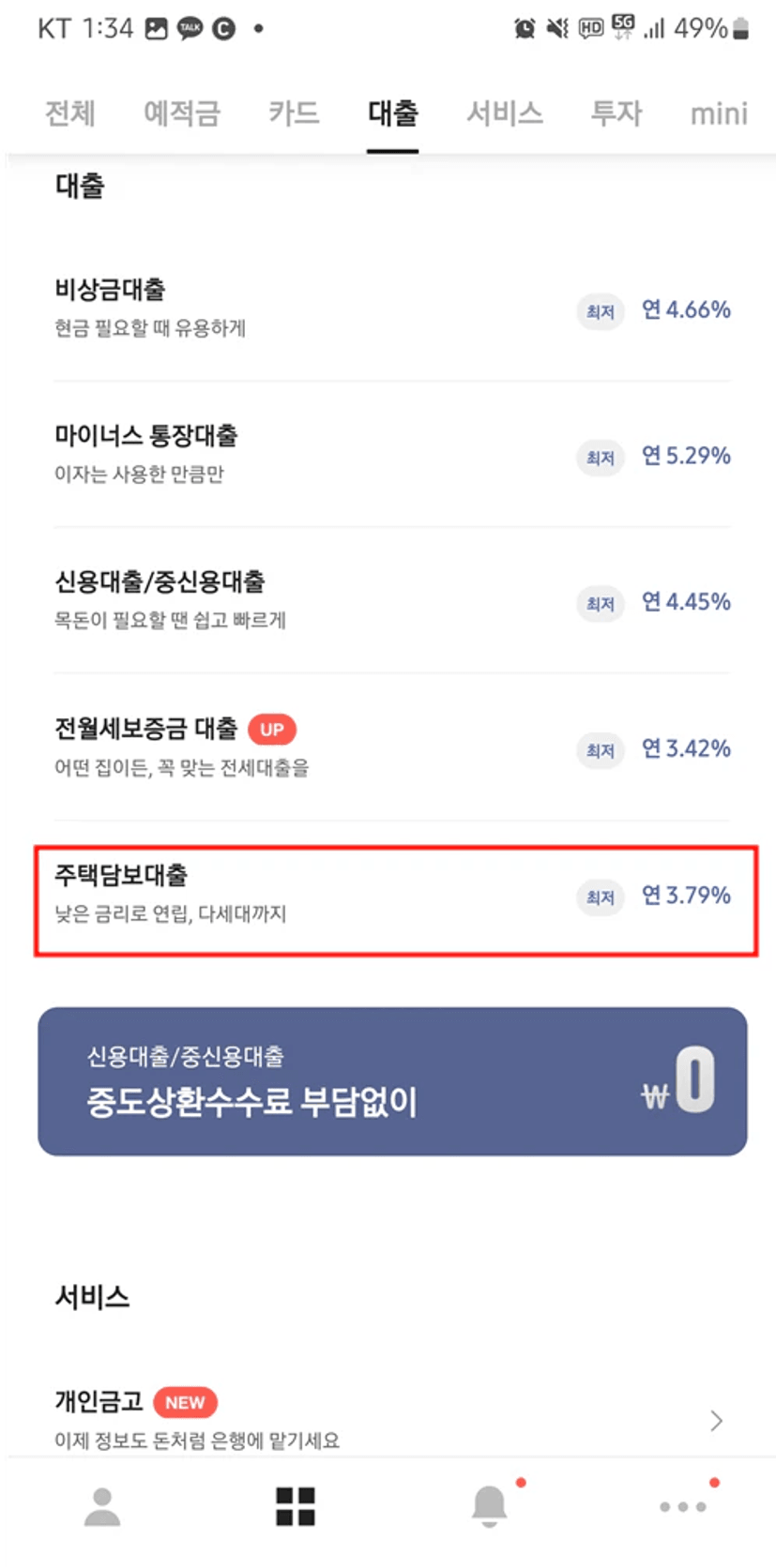
Task: Switch to the 전체 tab
Action: point(70,113)
